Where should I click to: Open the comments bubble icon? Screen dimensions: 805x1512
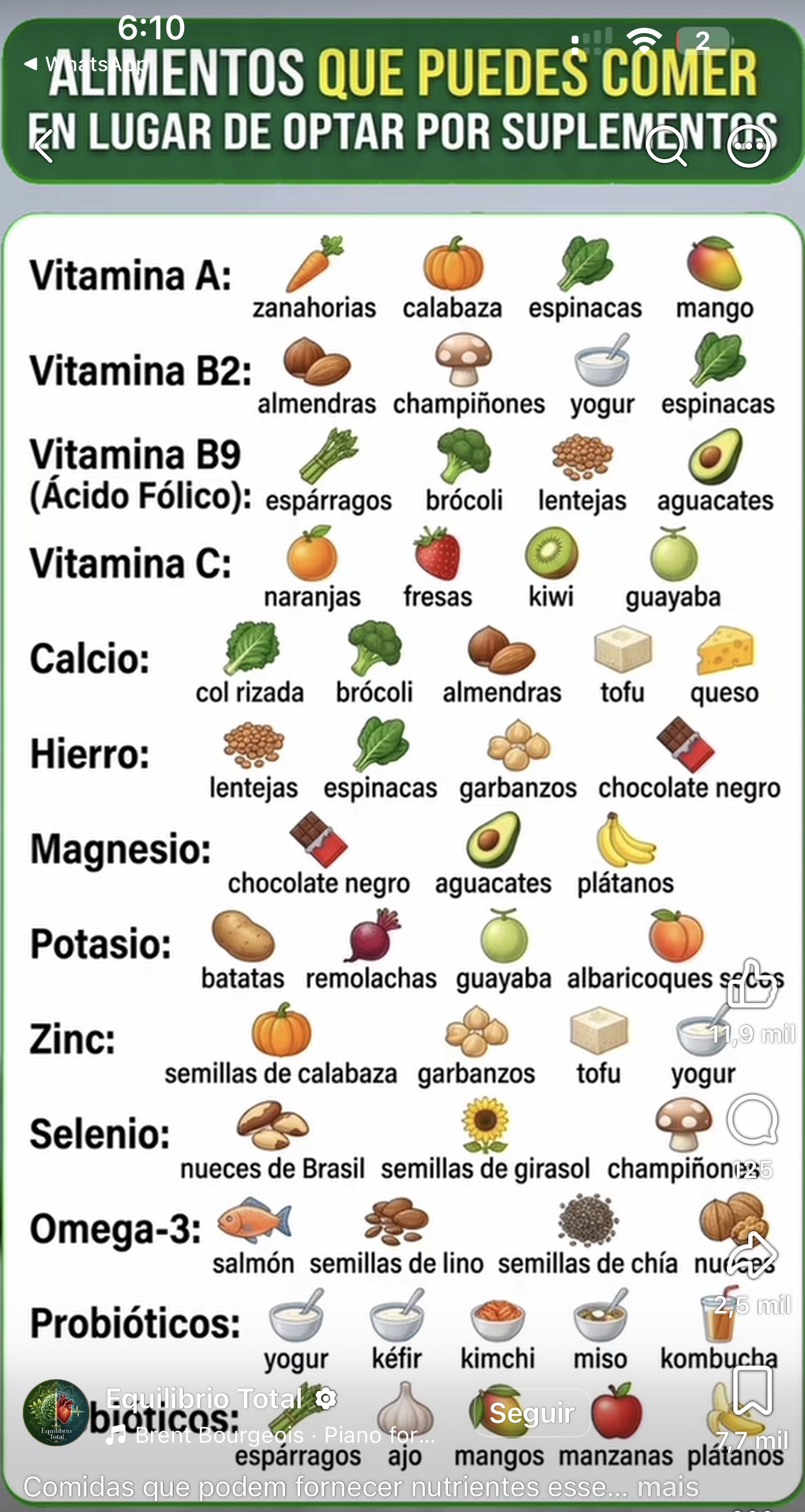point(753,1119)
